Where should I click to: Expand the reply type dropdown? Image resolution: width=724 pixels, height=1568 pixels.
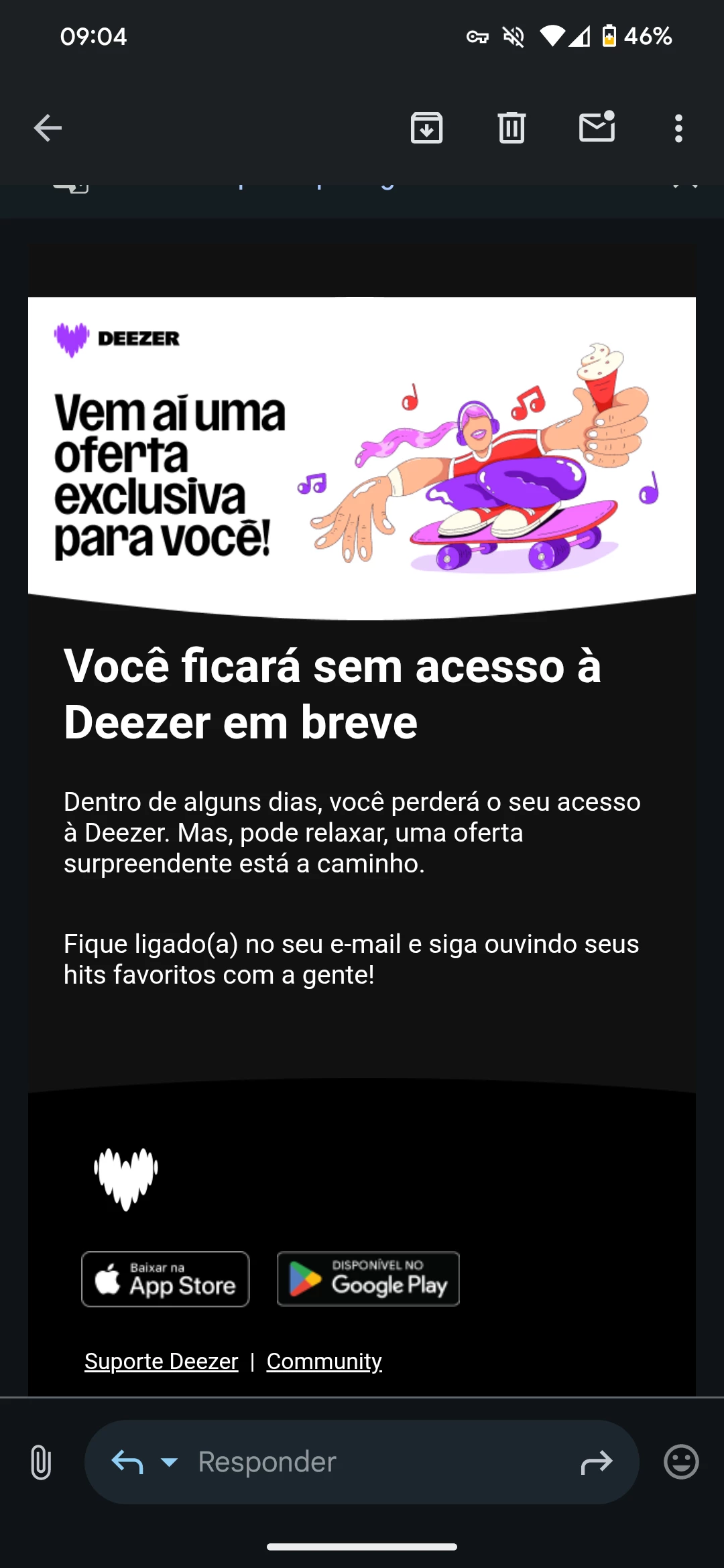coord(170,1462)
